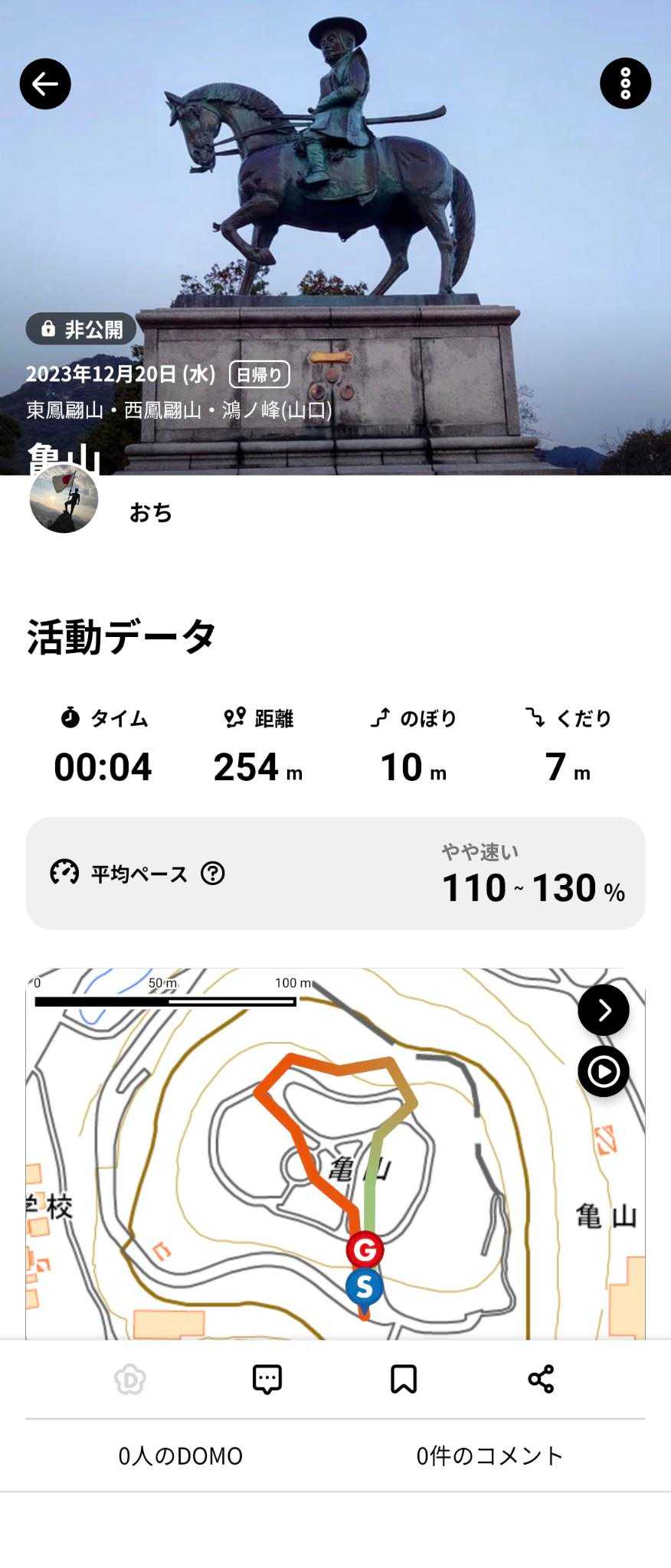Open the three-dot overflow menu

click(625, 83)
